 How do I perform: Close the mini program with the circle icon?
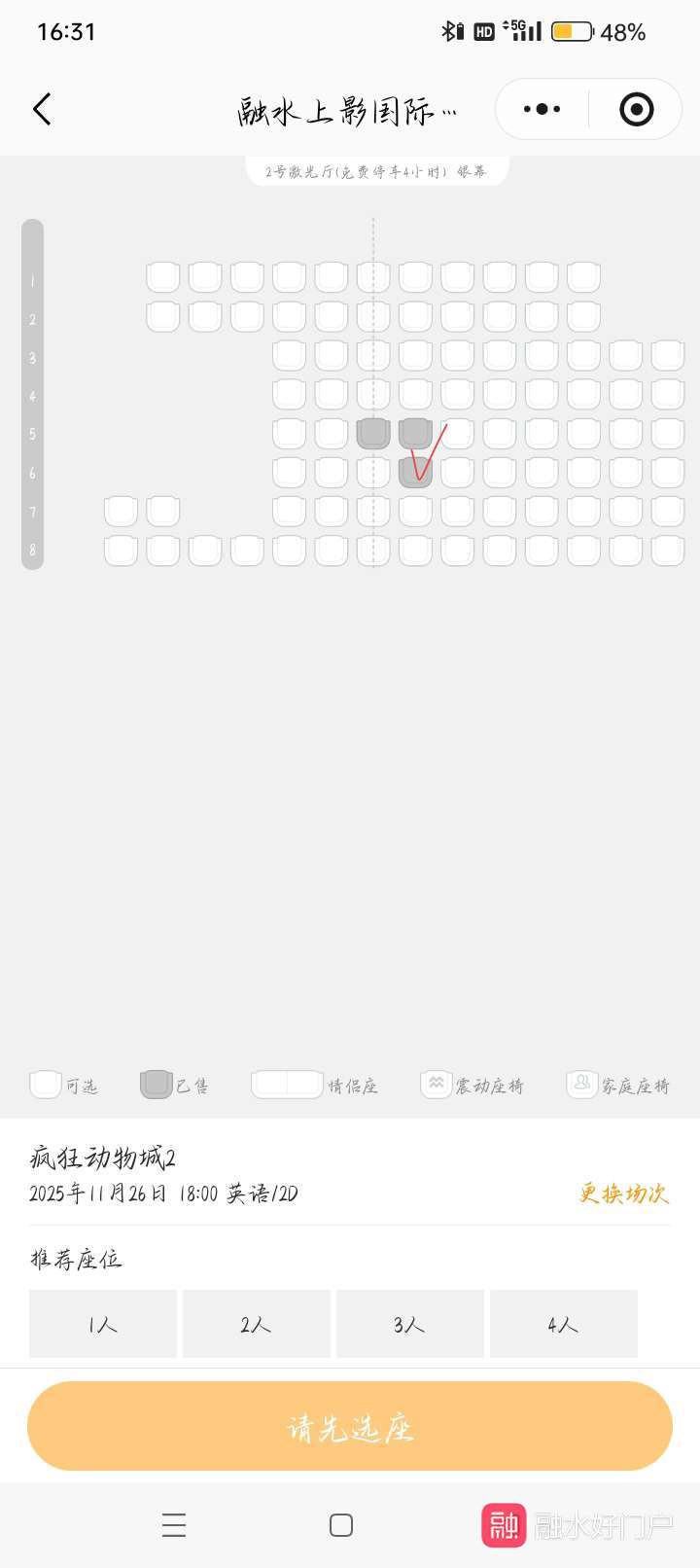point(636,109)
